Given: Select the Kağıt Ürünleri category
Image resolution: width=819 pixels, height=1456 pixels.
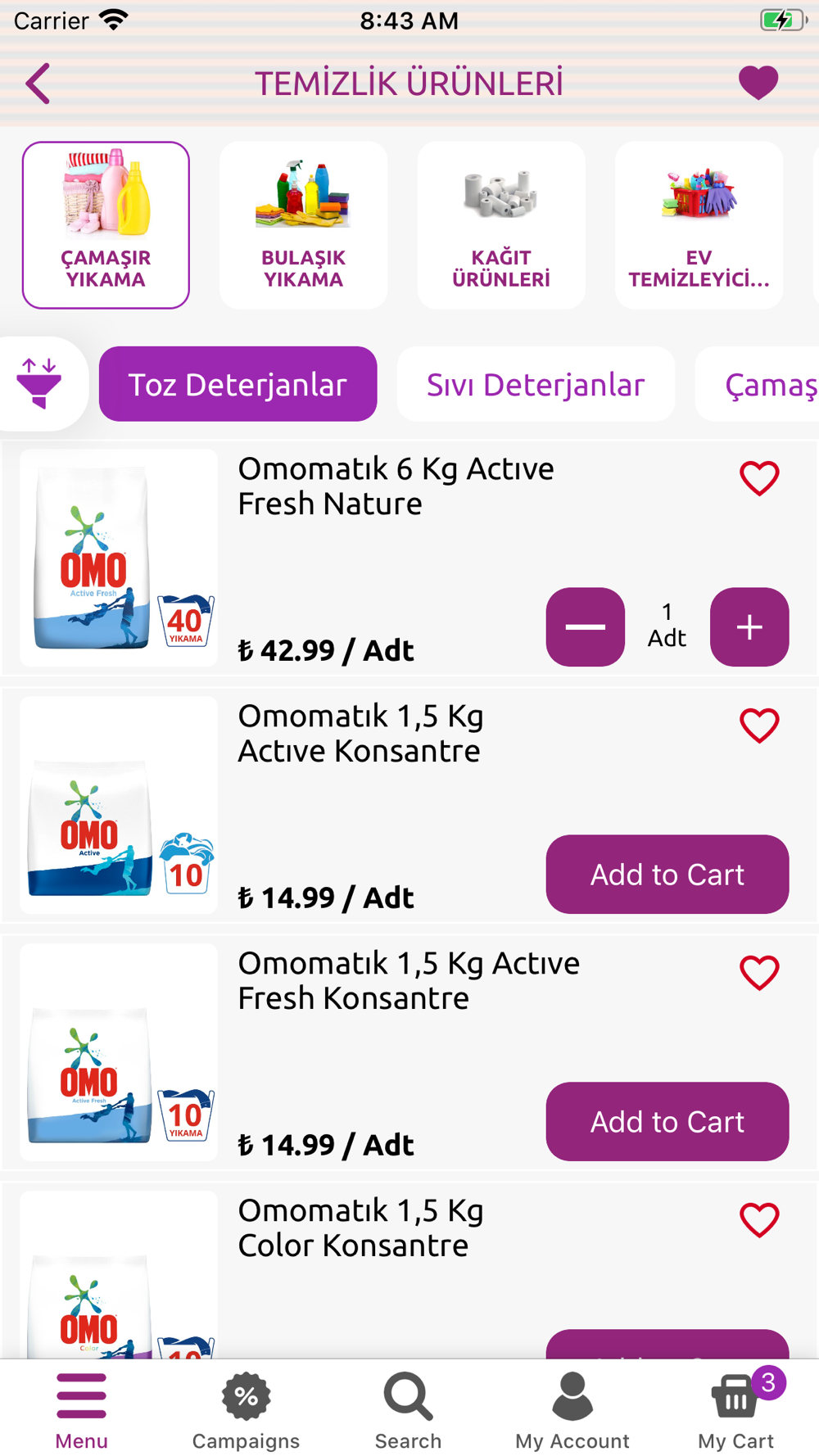Looking at the screenshot, I should [501, 225].
